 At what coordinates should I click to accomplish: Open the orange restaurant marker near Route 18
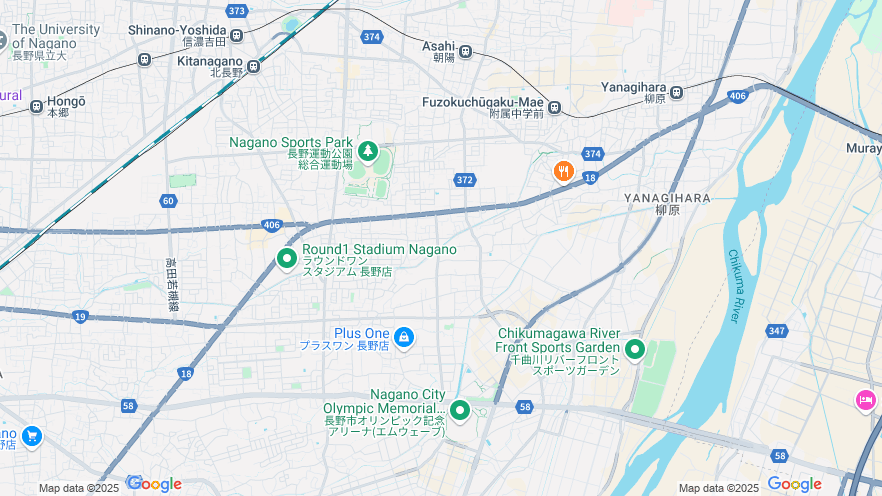coord(564,171)
